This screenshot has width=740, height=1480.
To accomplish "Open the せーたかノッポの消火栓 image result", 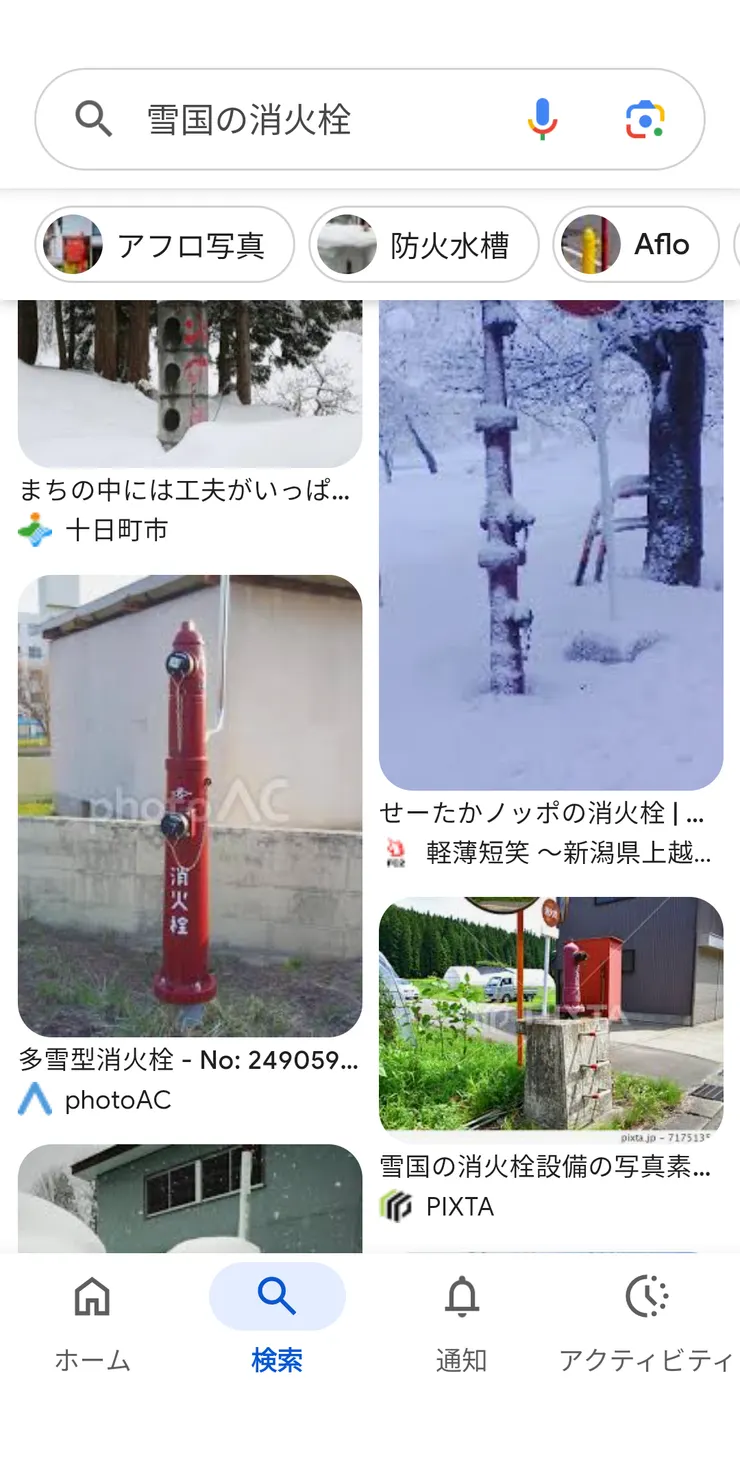I will pos(550,545).
